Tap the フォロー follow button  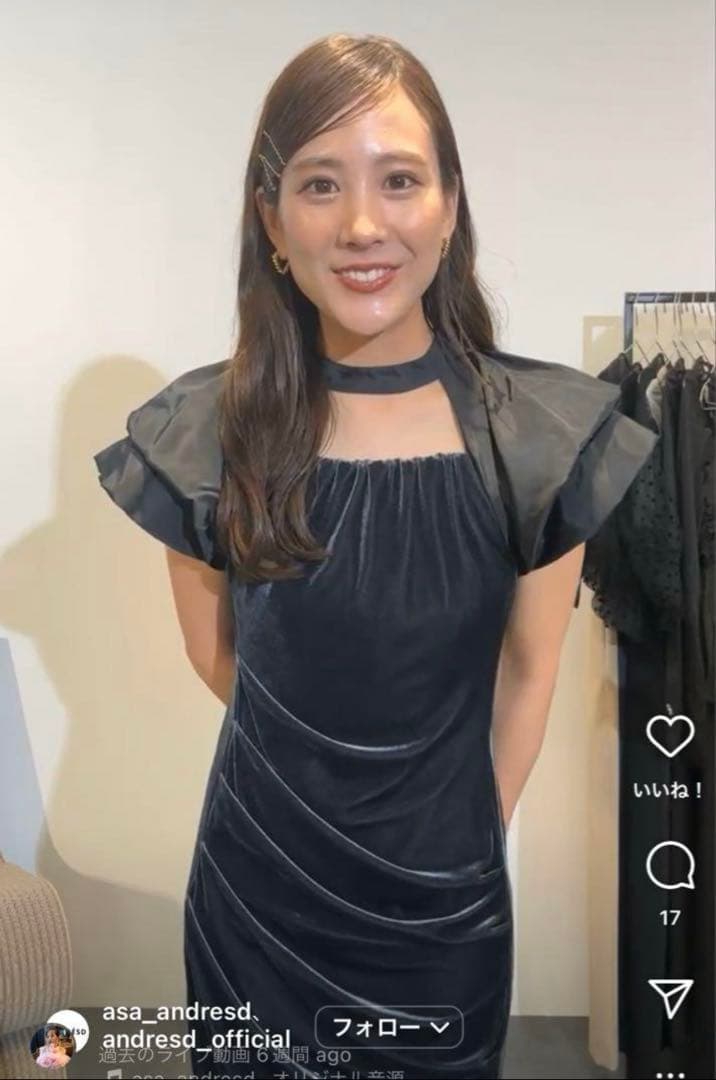point(389,1027)
